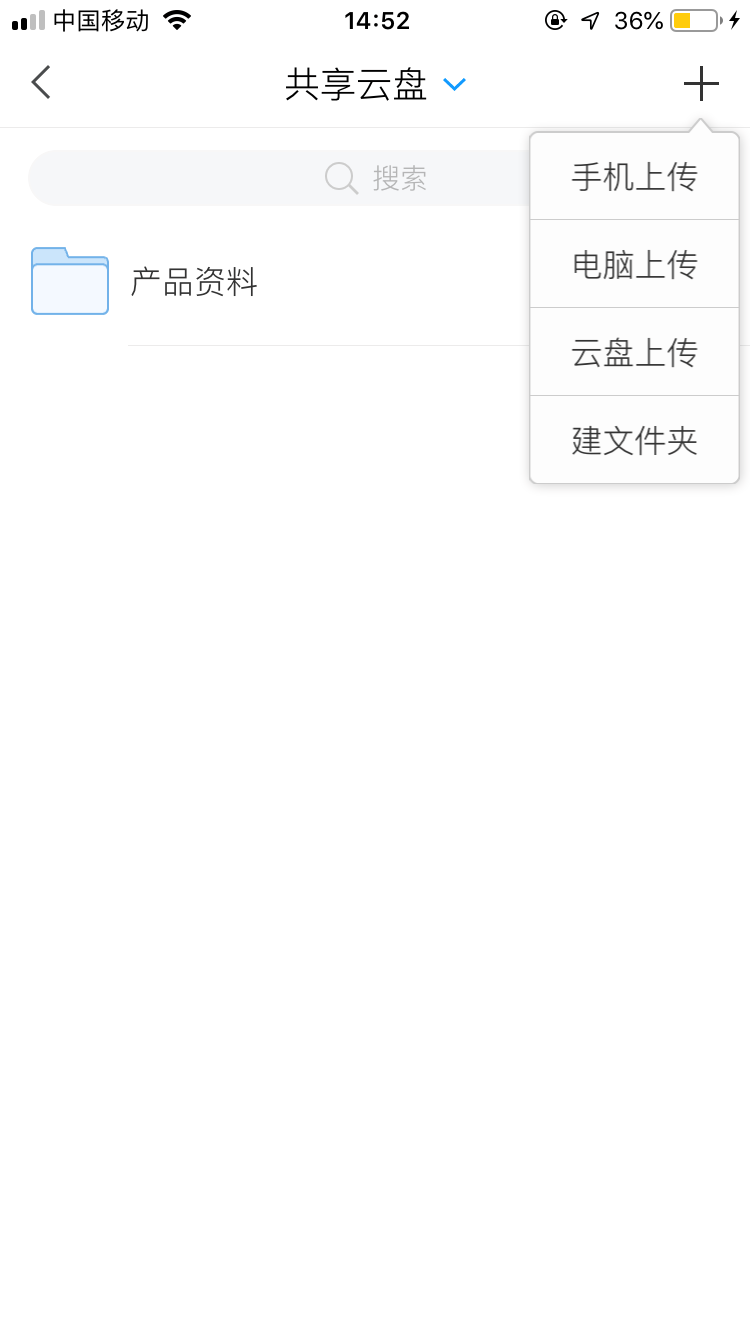
Task: Choose 电脑上传 option
Action: [634, 265]
